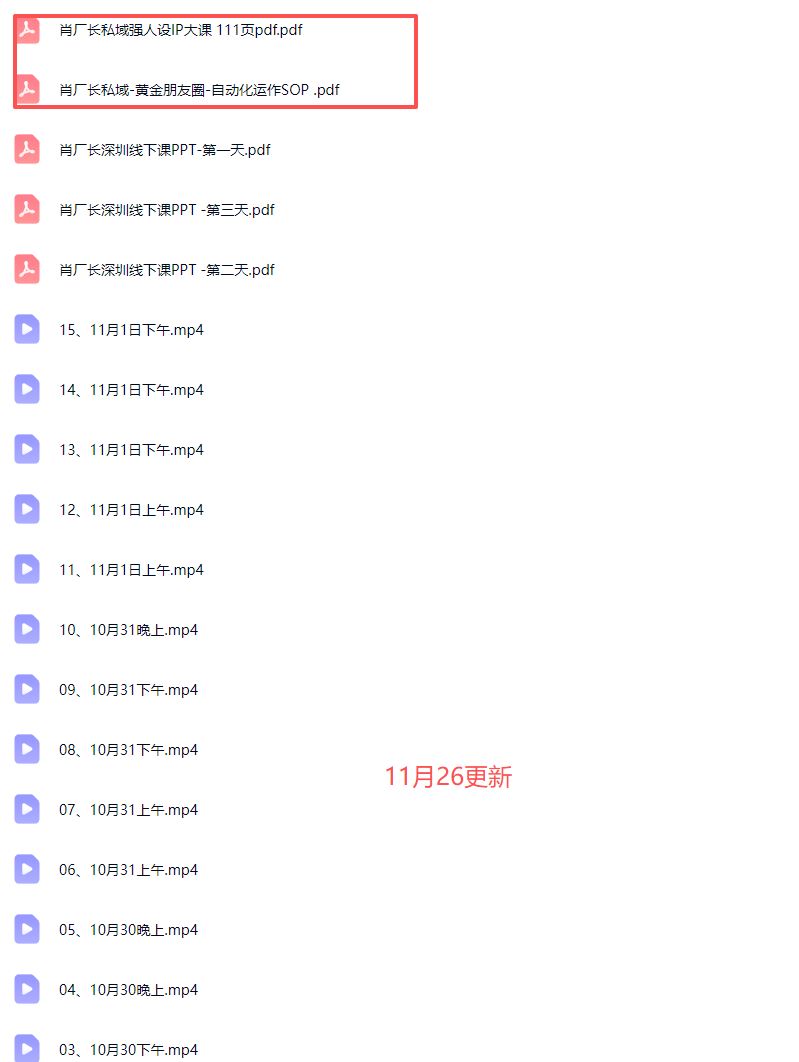The image size is (799, 1062).
Task: Click the PDF icon for 深圳线下课PPT-第一天
Action: (25, 149)
